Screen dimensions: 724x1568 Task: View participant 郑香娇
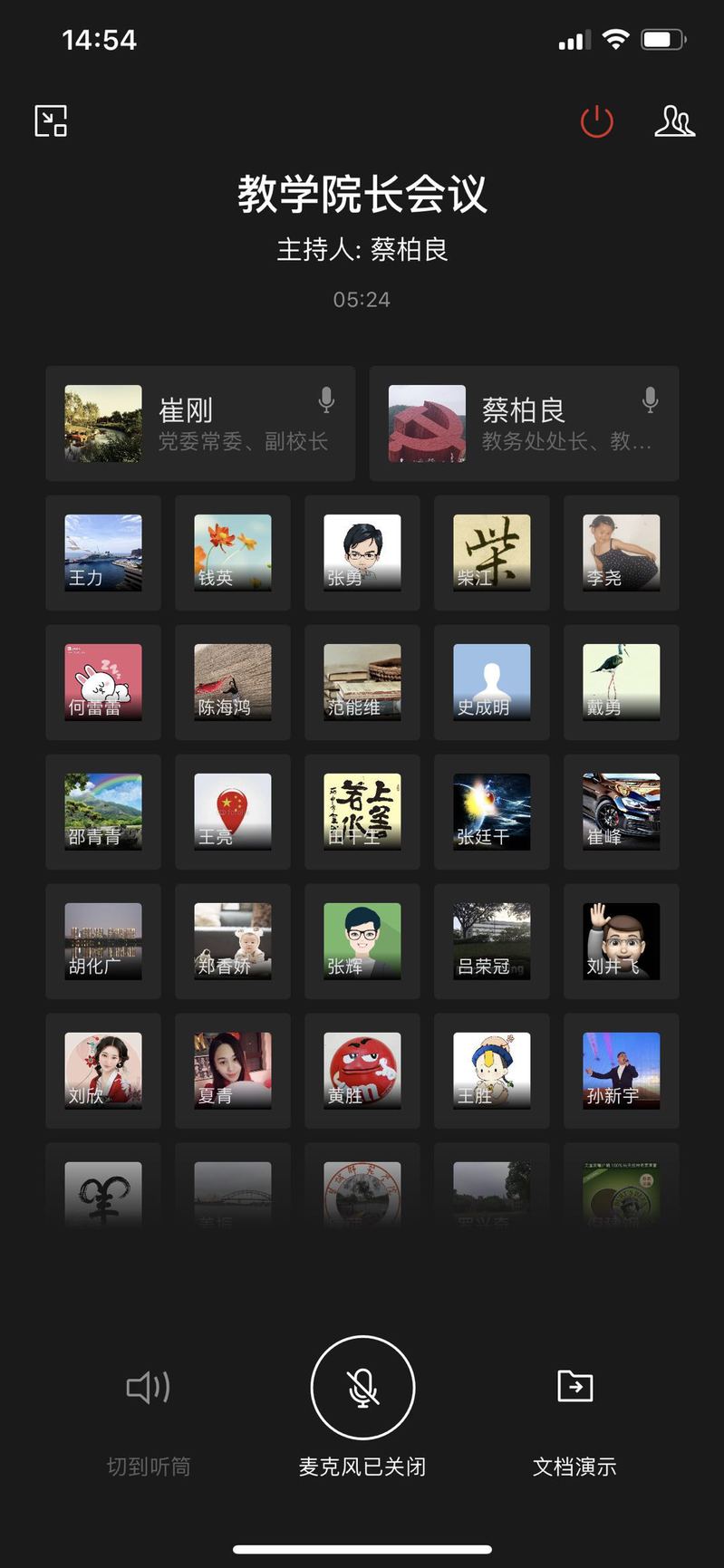tap(233, 941)
